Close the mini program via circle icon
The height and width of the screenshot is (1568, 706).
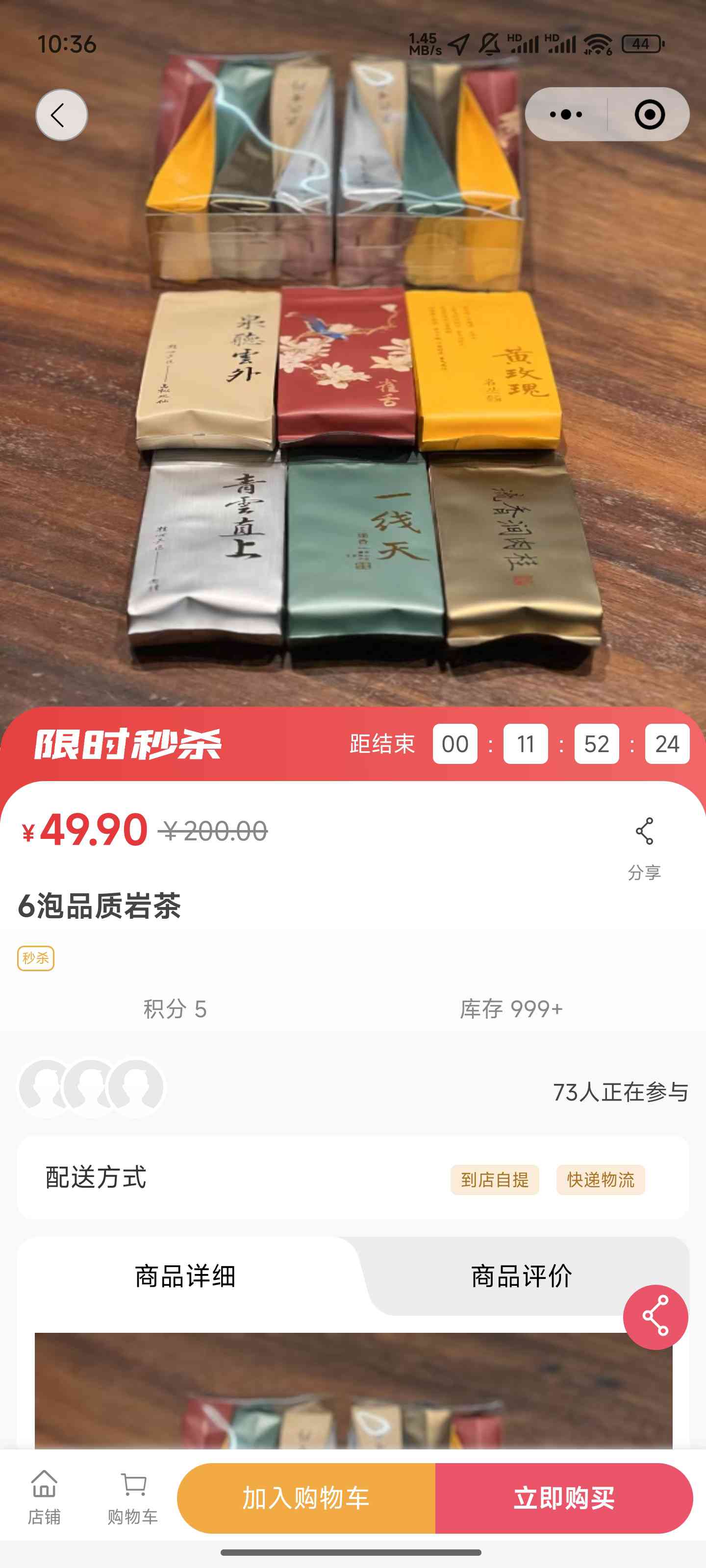tap(649, 115)
